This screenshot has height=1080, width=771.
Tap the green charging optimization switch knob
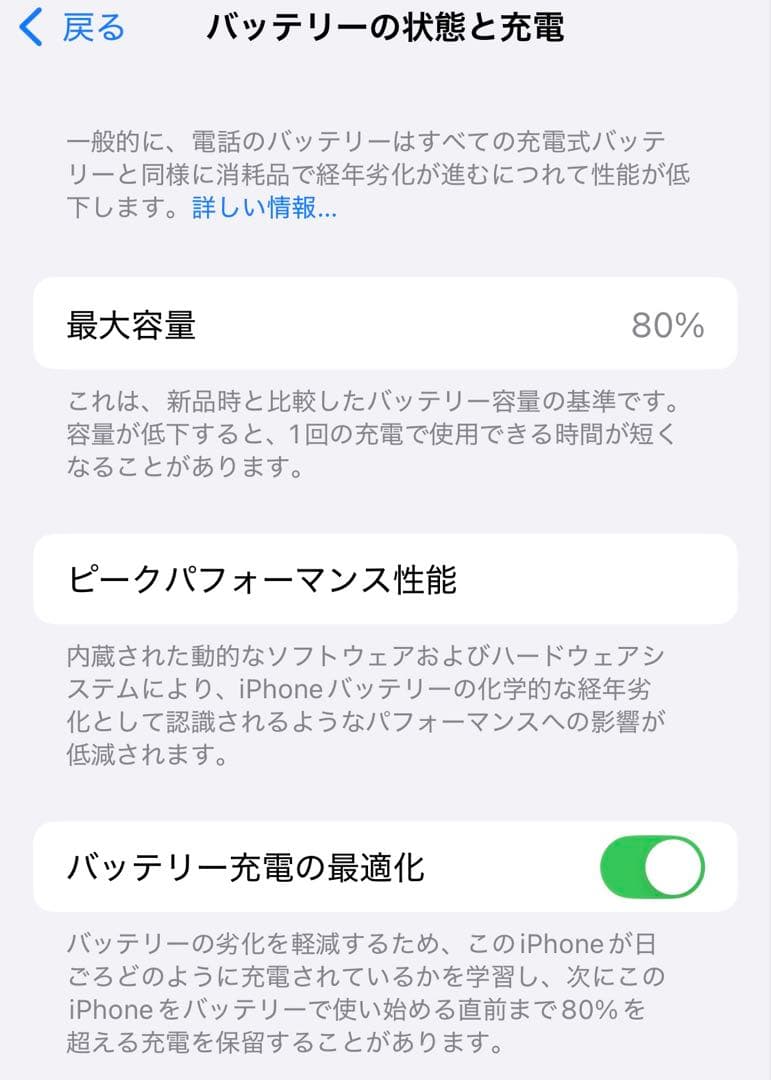(674, 866)
